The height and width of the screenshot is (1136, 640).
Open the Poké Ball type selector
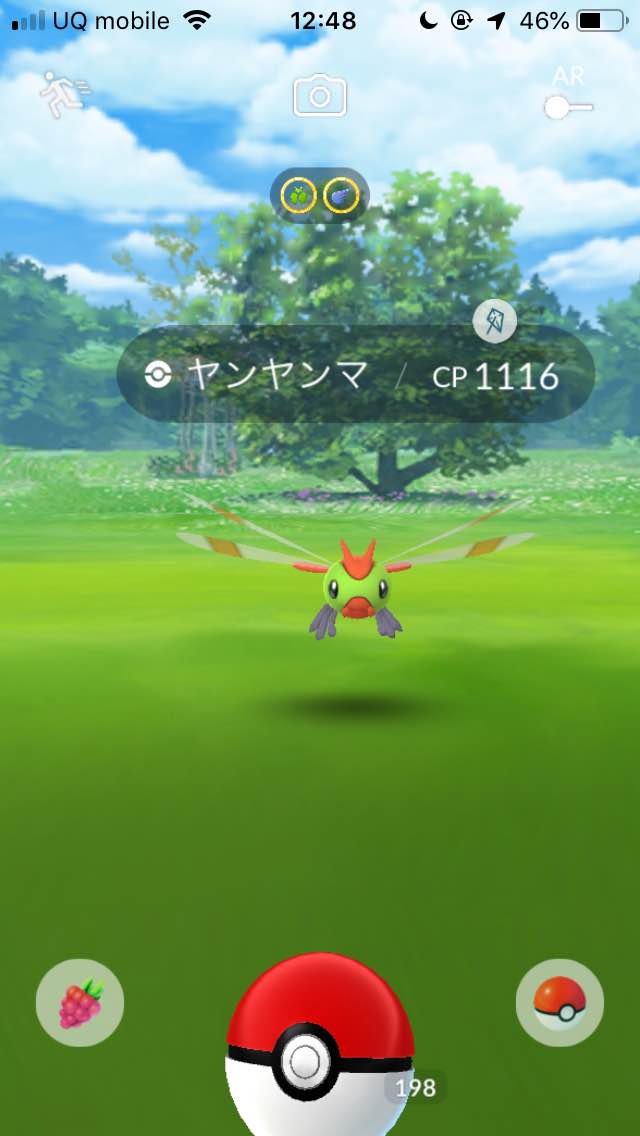pyautogui.click(x=559, y=1002)
